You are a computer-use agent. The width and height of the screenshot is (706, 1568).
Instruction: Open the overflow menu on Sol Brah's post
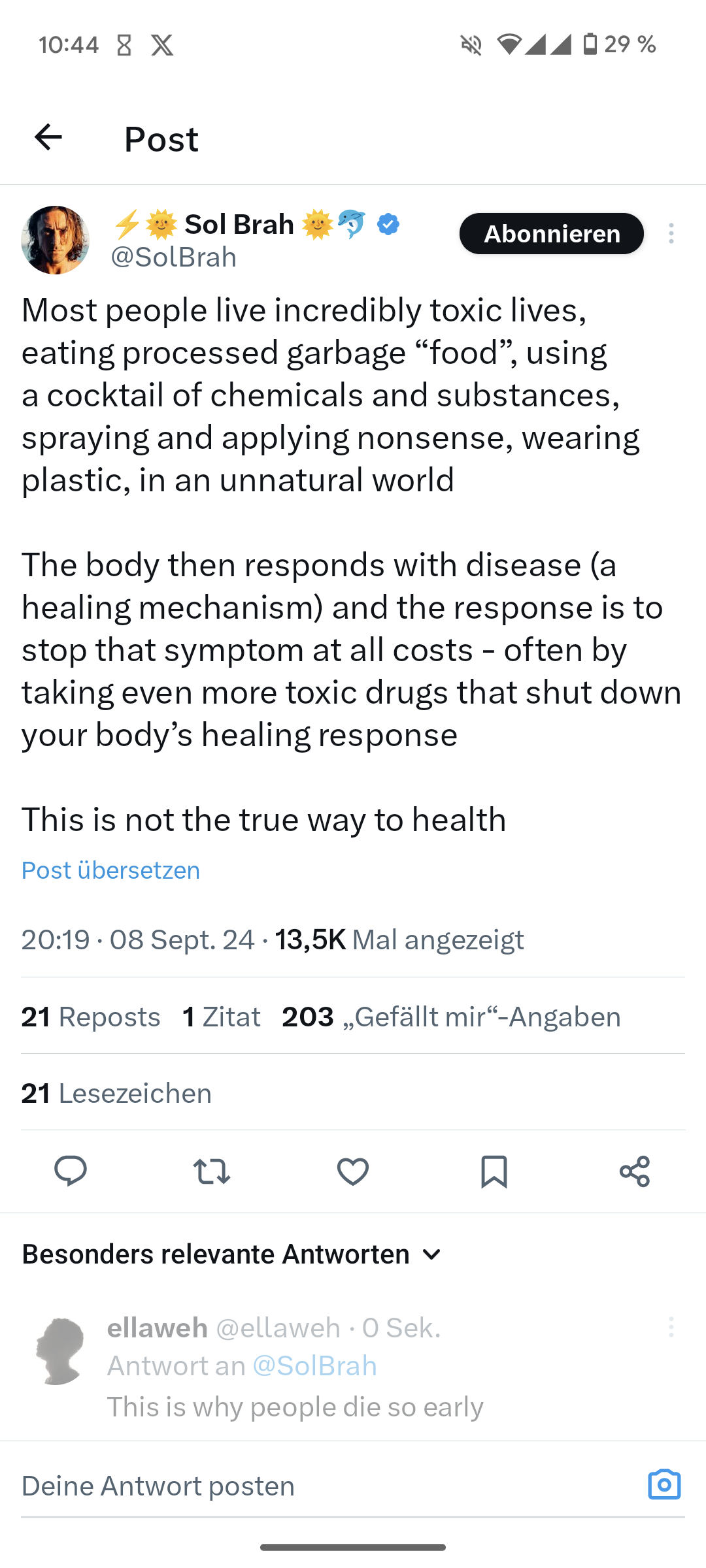pos(671,233)
